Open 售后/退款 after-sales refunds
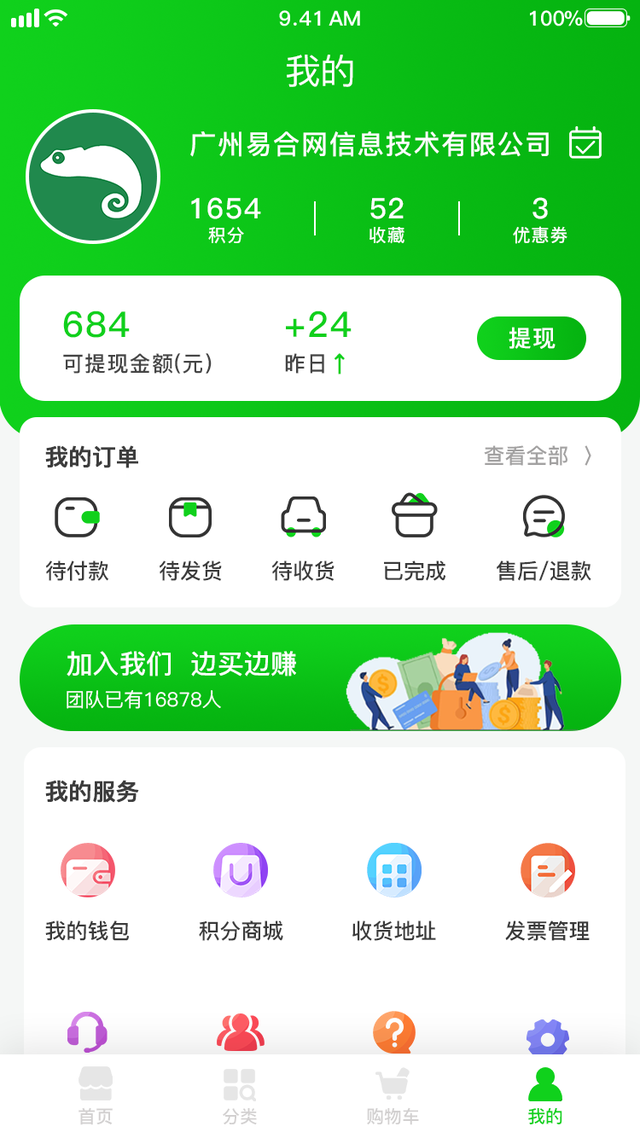The image size is (640, 1138). 543,539
